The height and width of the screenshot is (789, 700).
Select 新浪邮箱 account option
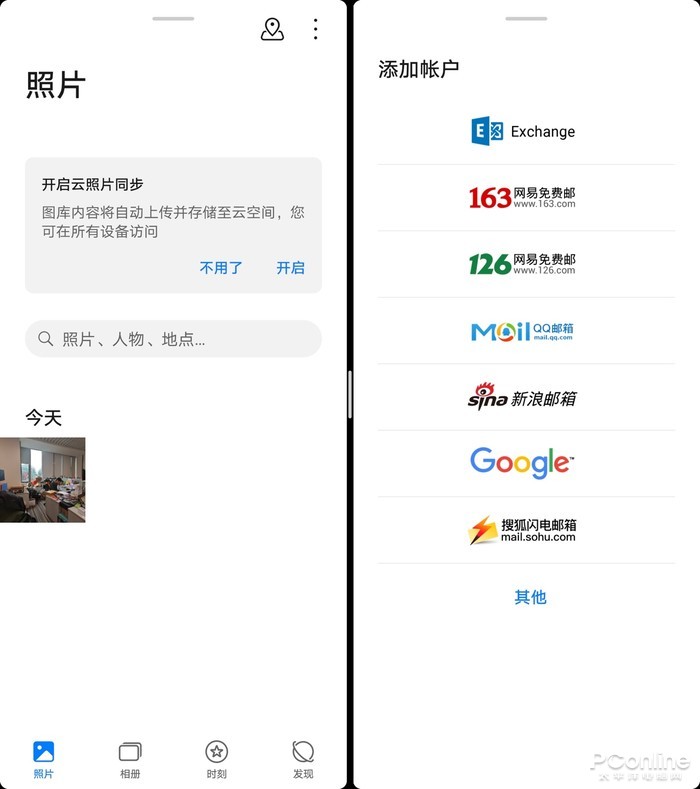525,397
